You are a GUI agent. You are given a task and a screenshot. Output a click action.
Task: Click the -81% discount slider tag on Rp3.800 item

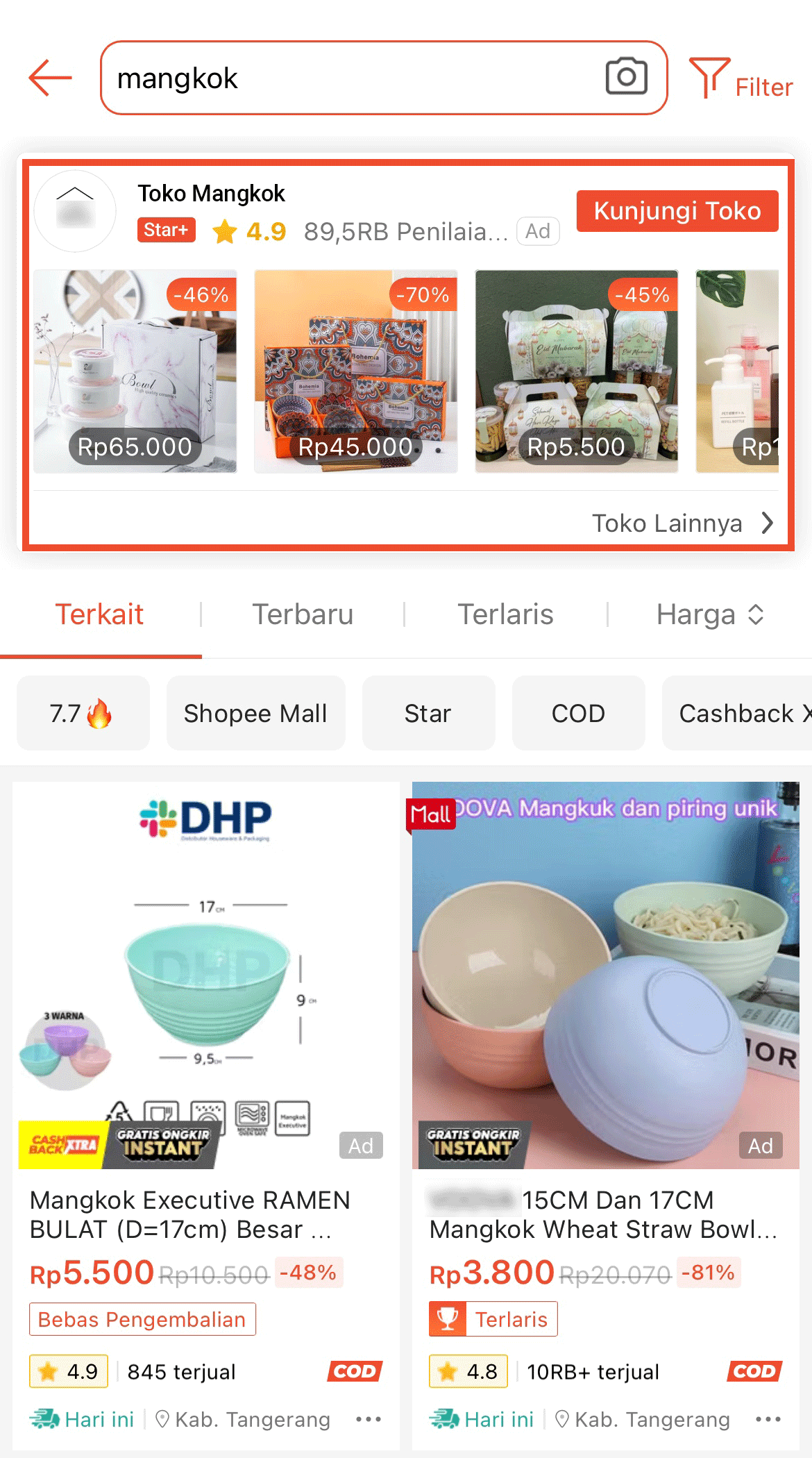[x=709, y=1273]
